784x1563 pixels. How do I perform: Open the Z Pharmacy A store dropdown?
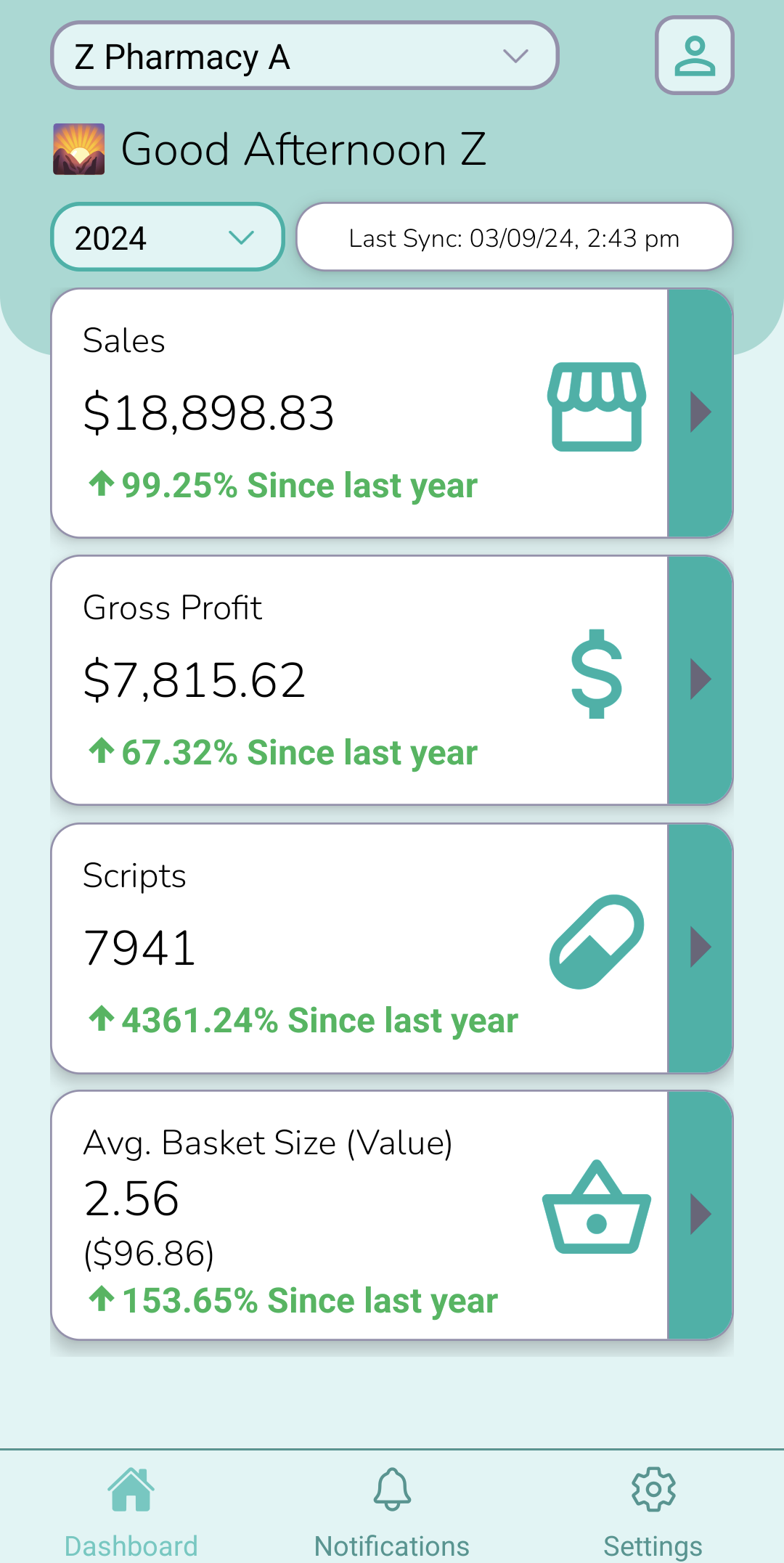(304, 56)
